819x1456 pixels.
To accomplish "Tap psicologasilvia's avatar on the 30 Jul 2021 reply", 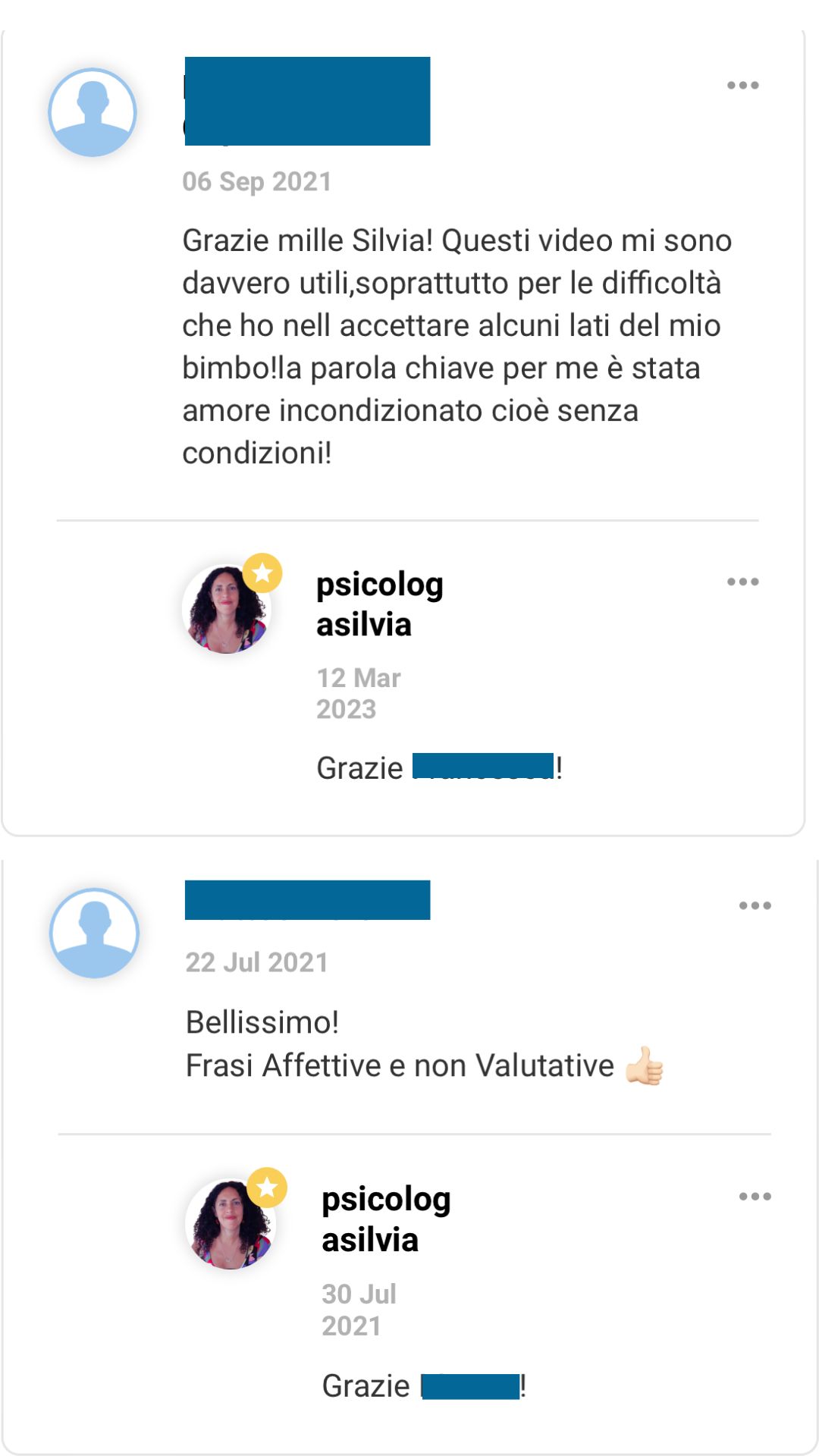I will [231, 1224].
